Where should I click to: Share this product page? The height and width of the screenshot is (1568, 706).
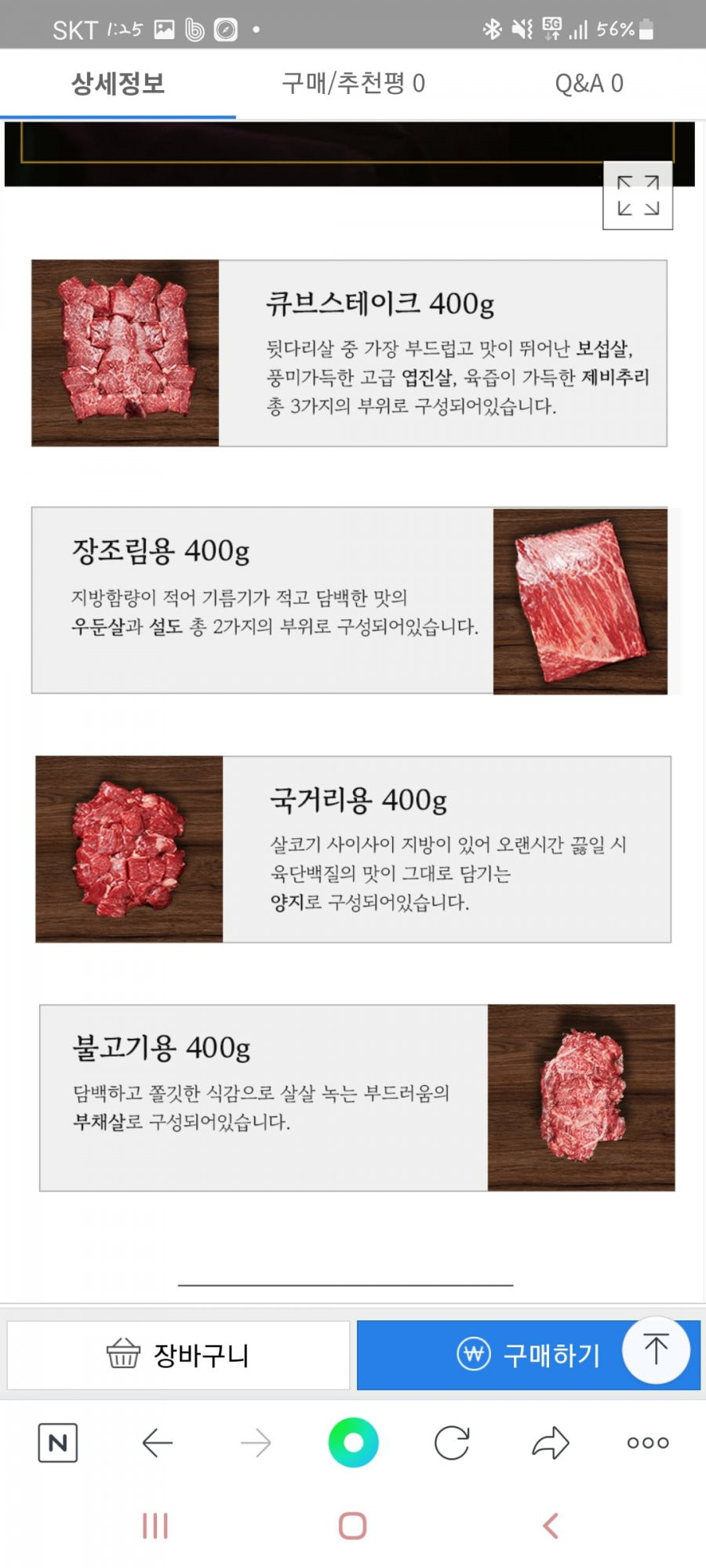pos(550,1443)
